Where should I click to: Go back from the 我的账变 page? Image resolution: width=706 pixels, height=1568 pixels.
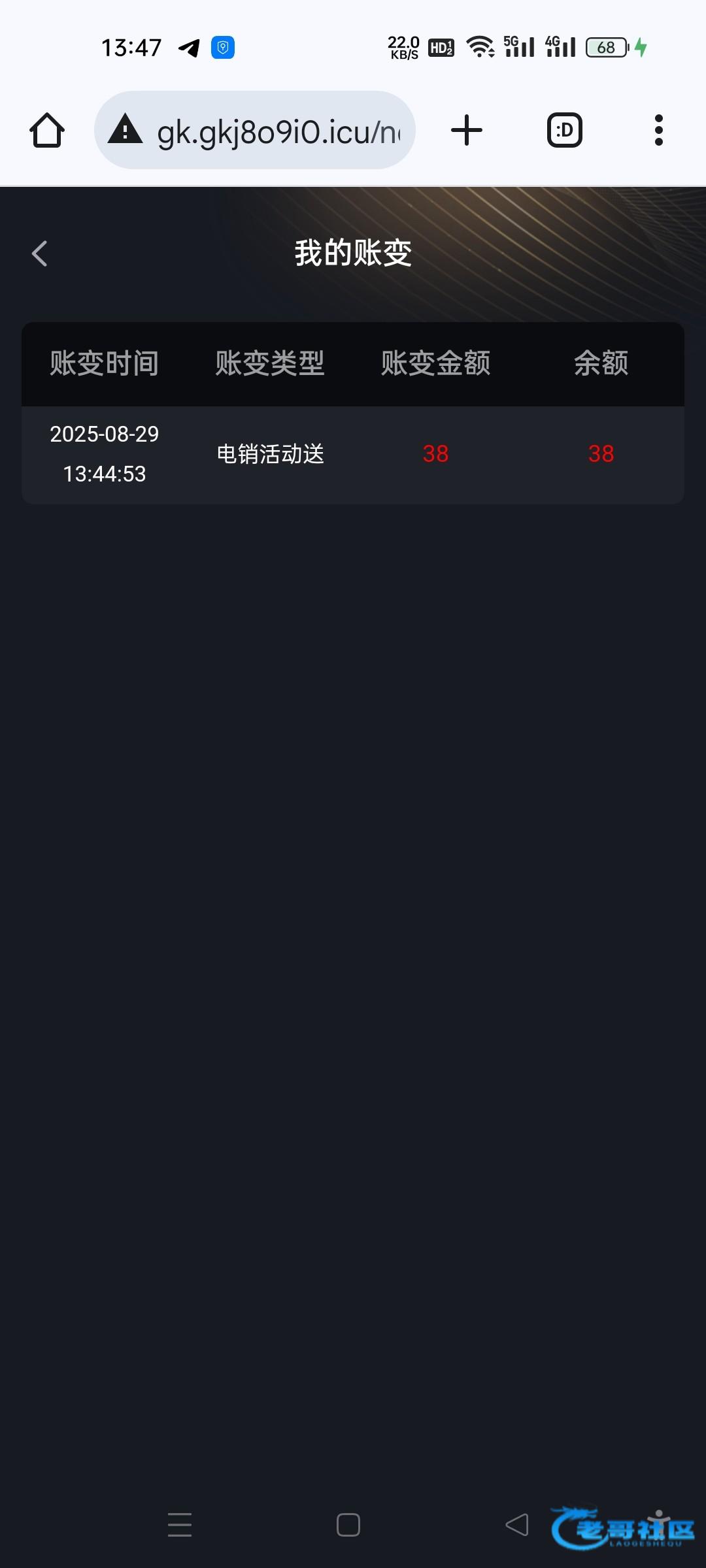point(40,253)
